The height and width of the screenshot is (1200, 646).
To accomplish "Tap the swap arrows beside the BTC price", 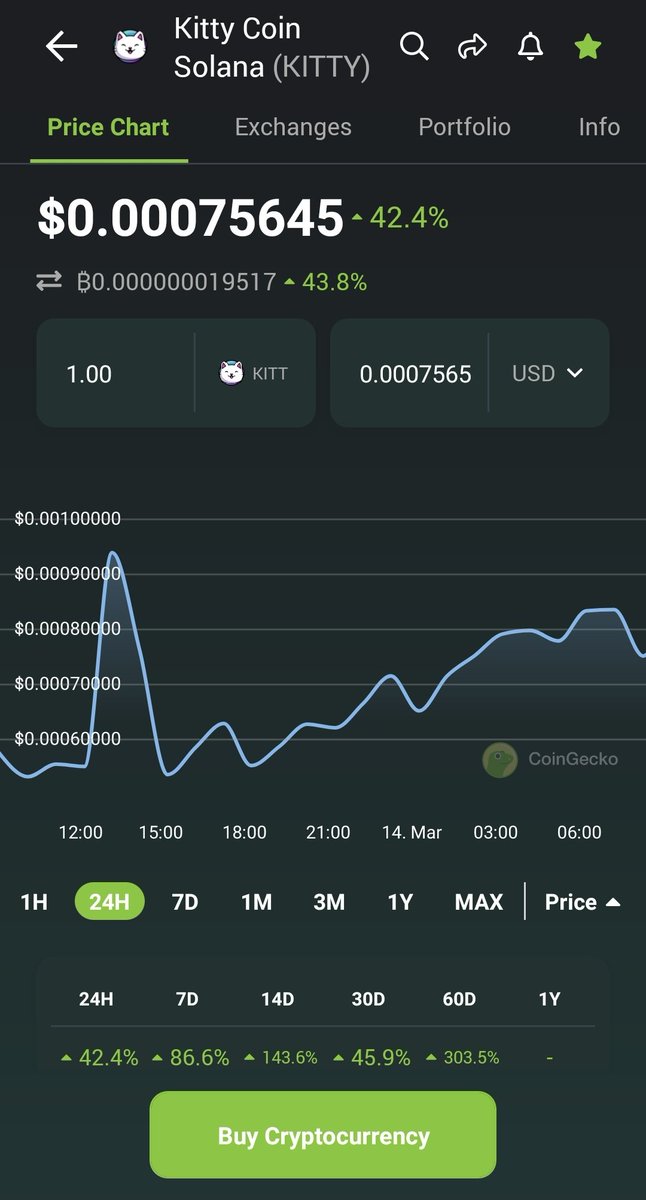I will [49, 282].
